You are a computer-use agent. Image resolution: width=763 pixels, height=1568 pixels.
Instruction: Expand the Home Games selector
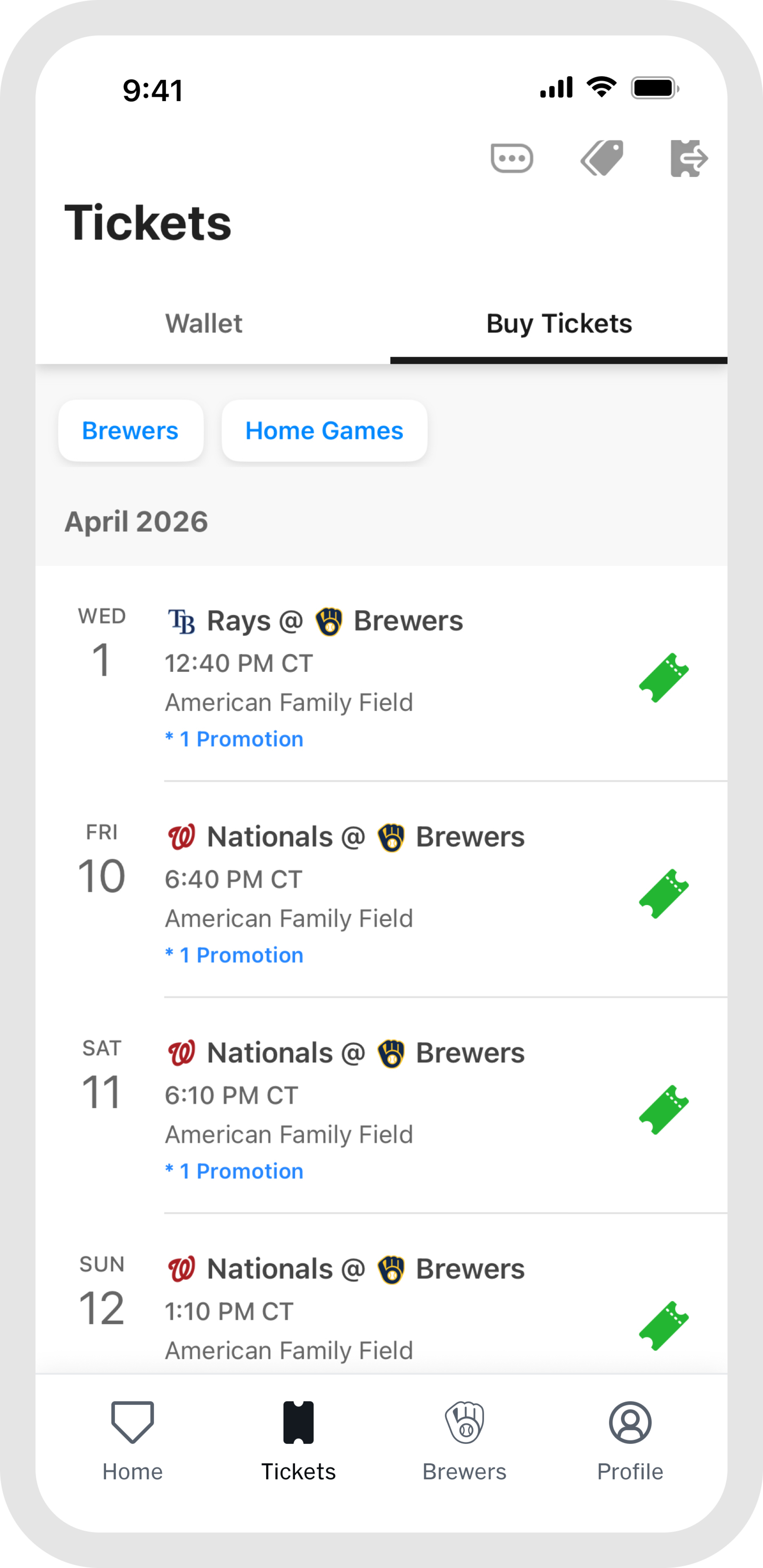pos(324,430)
